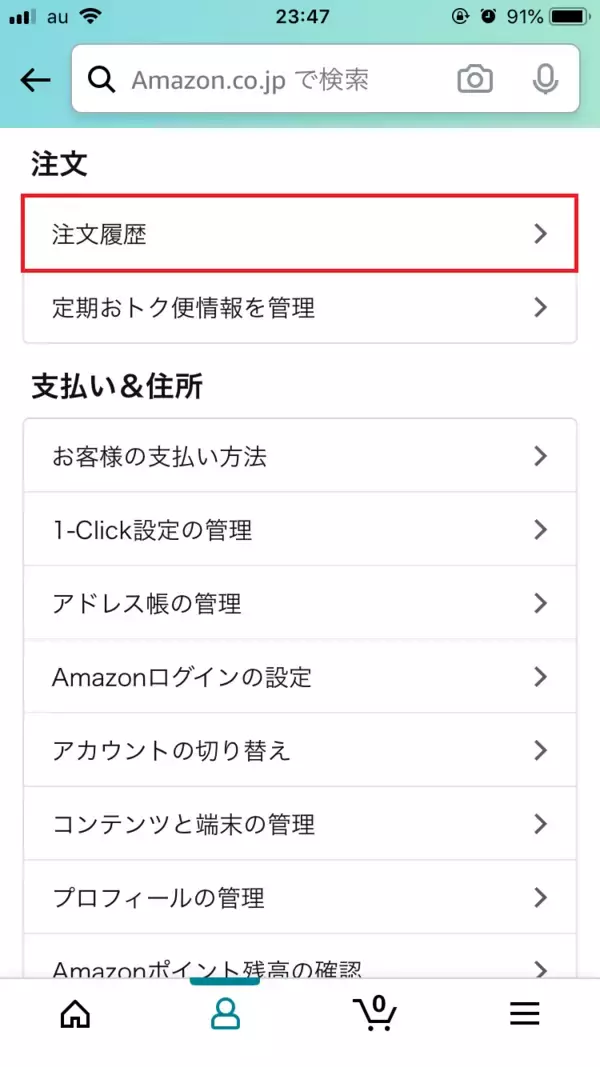Open プロフィールの管理

(300, 897)
